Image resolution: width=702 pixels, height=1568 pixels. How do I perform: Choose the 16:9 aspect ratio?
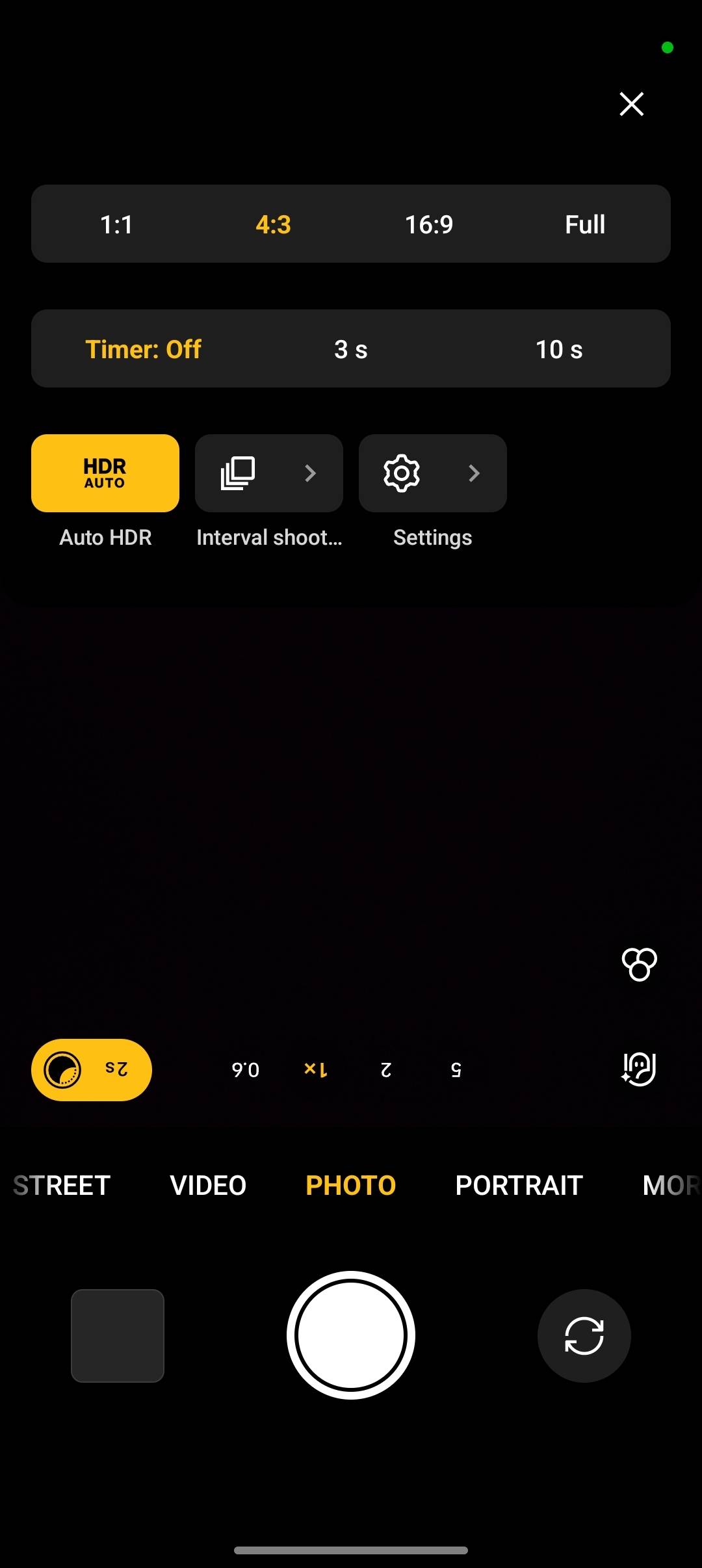(429, 224)
